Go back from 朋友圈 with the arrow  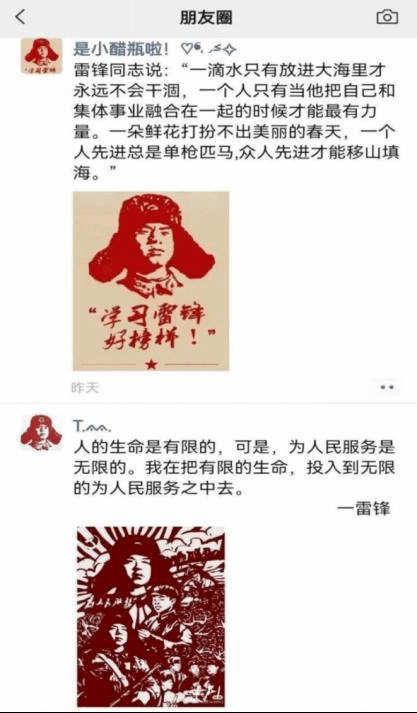(20, 17)
